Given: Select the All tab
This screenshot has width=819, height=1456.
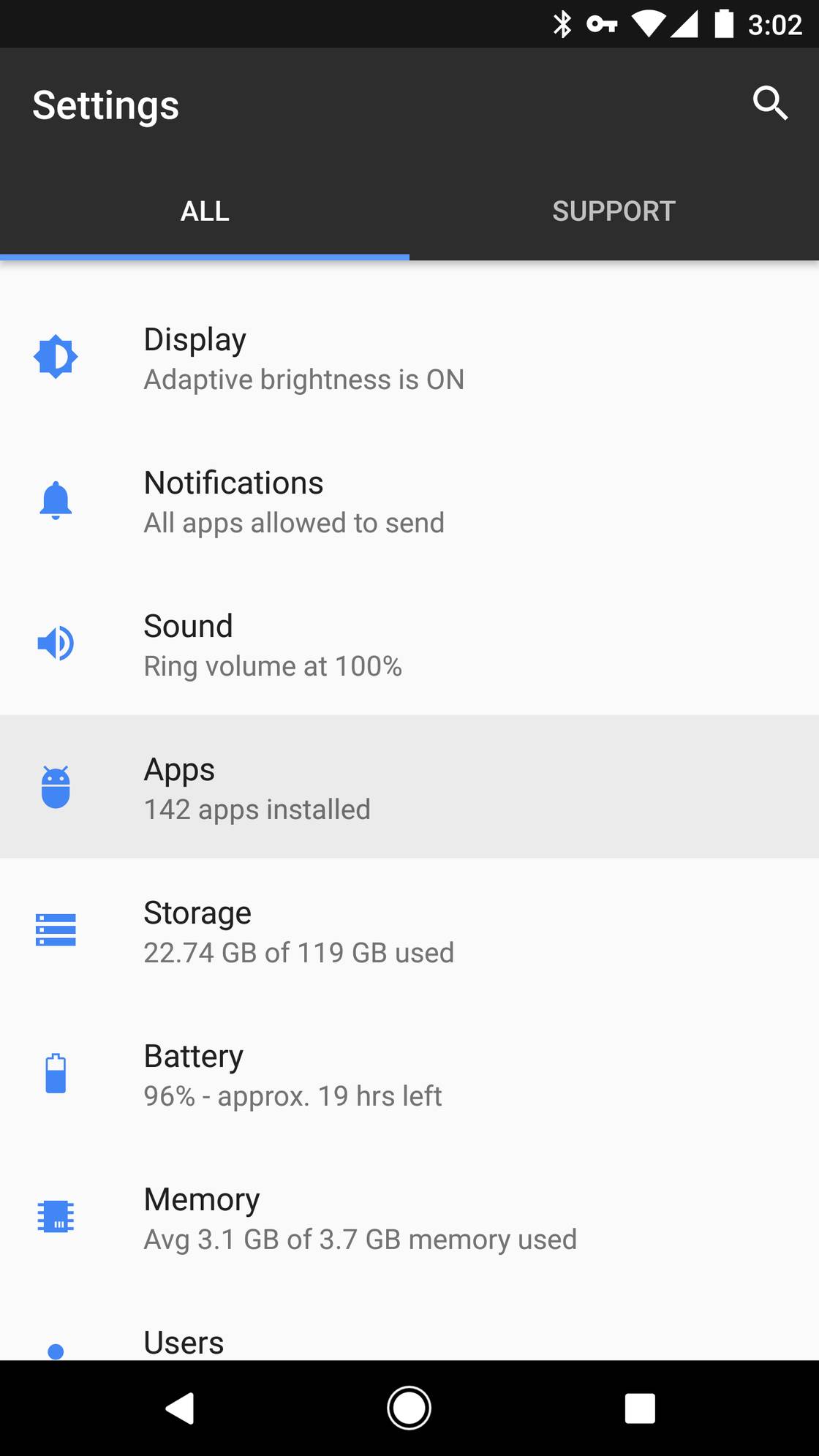Looking at the screenshot, I should [205, 211].
